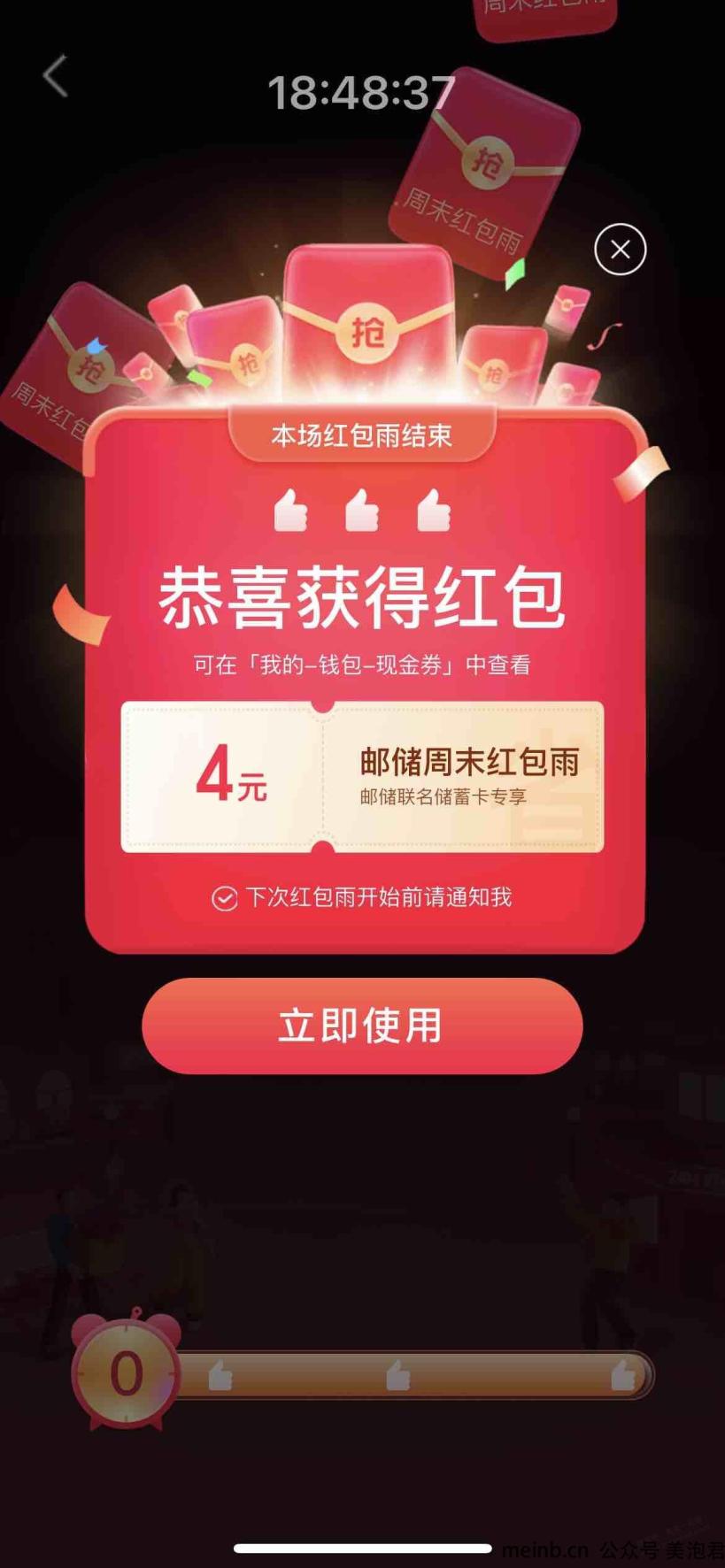725x1568 pixels.
Task: Open the 4元 邮储周末红包雨 coupon
Action: point(362,777)
